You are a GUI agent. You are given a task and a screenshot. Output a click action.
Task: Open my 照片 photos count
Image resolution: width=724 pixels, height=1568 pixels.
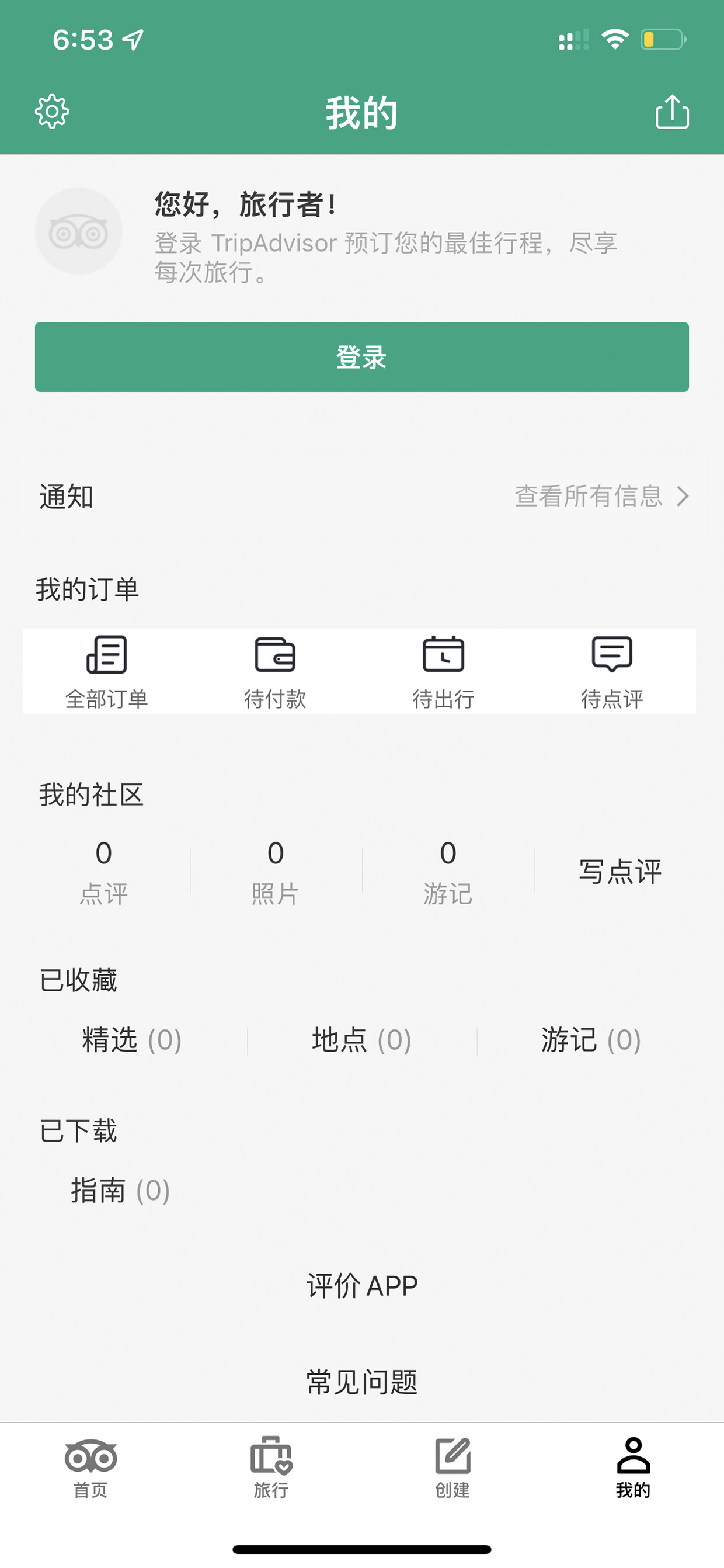275,872
